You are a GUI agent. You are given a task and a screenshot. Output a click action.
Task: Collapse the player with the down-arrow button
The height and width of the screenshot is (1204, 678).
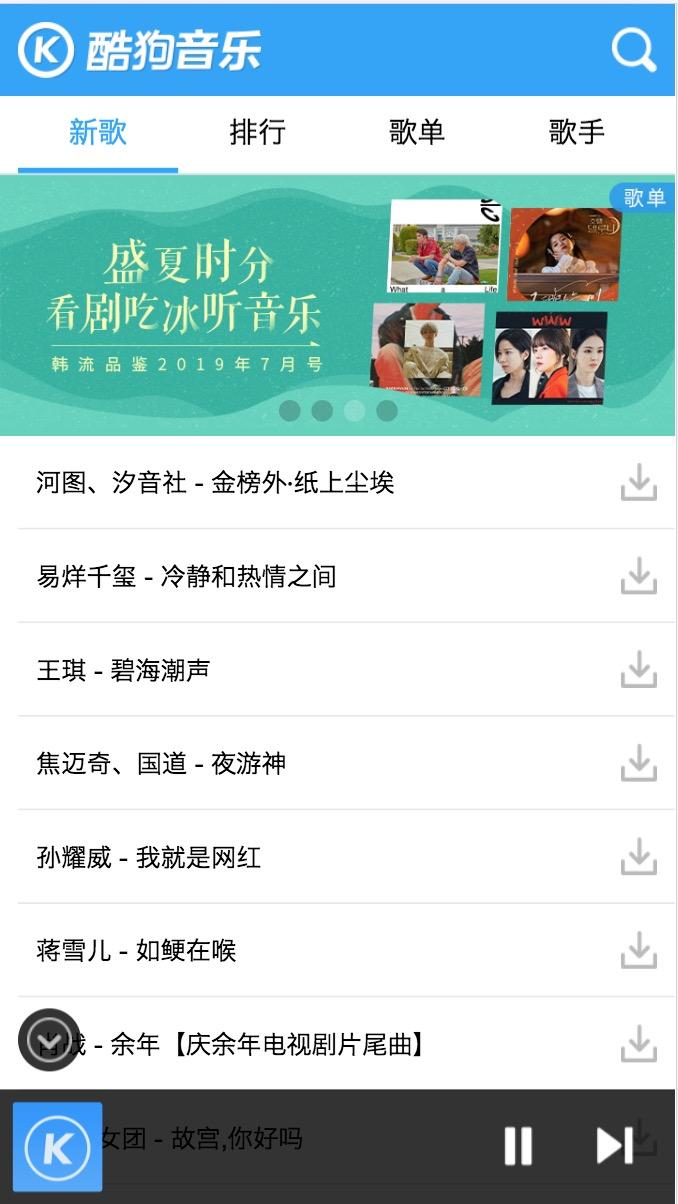click(x=49, y=1040)
